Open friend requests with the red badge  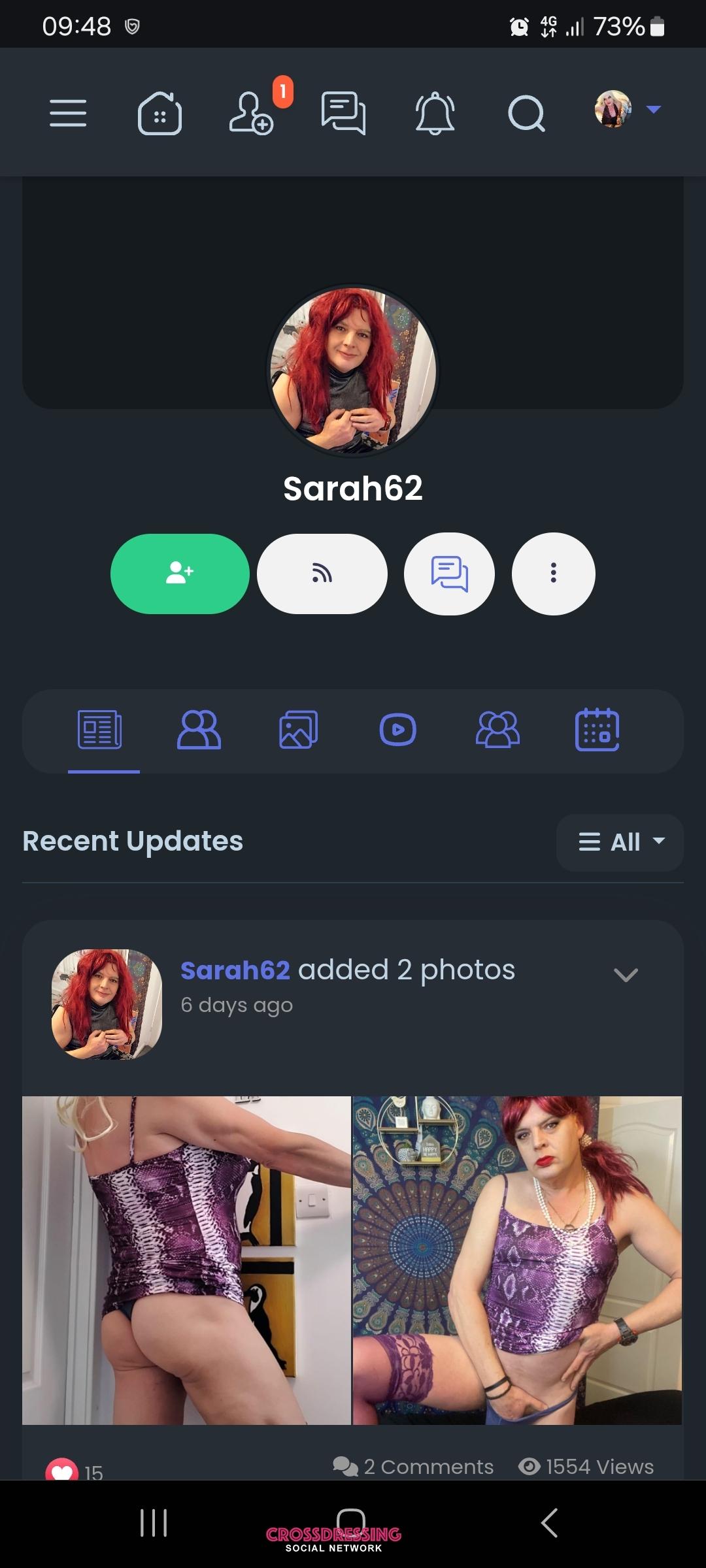[x=252, y=113]
